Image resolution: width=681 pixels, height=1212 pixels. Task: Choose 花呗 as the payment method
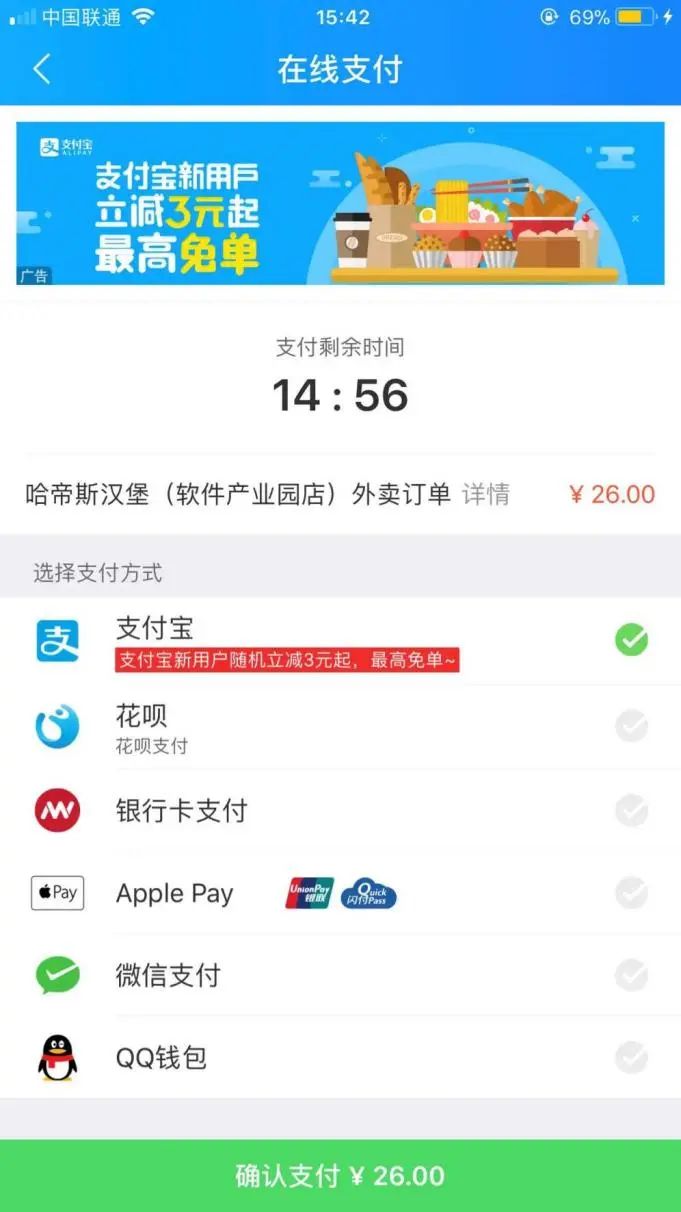pos(340,727)
